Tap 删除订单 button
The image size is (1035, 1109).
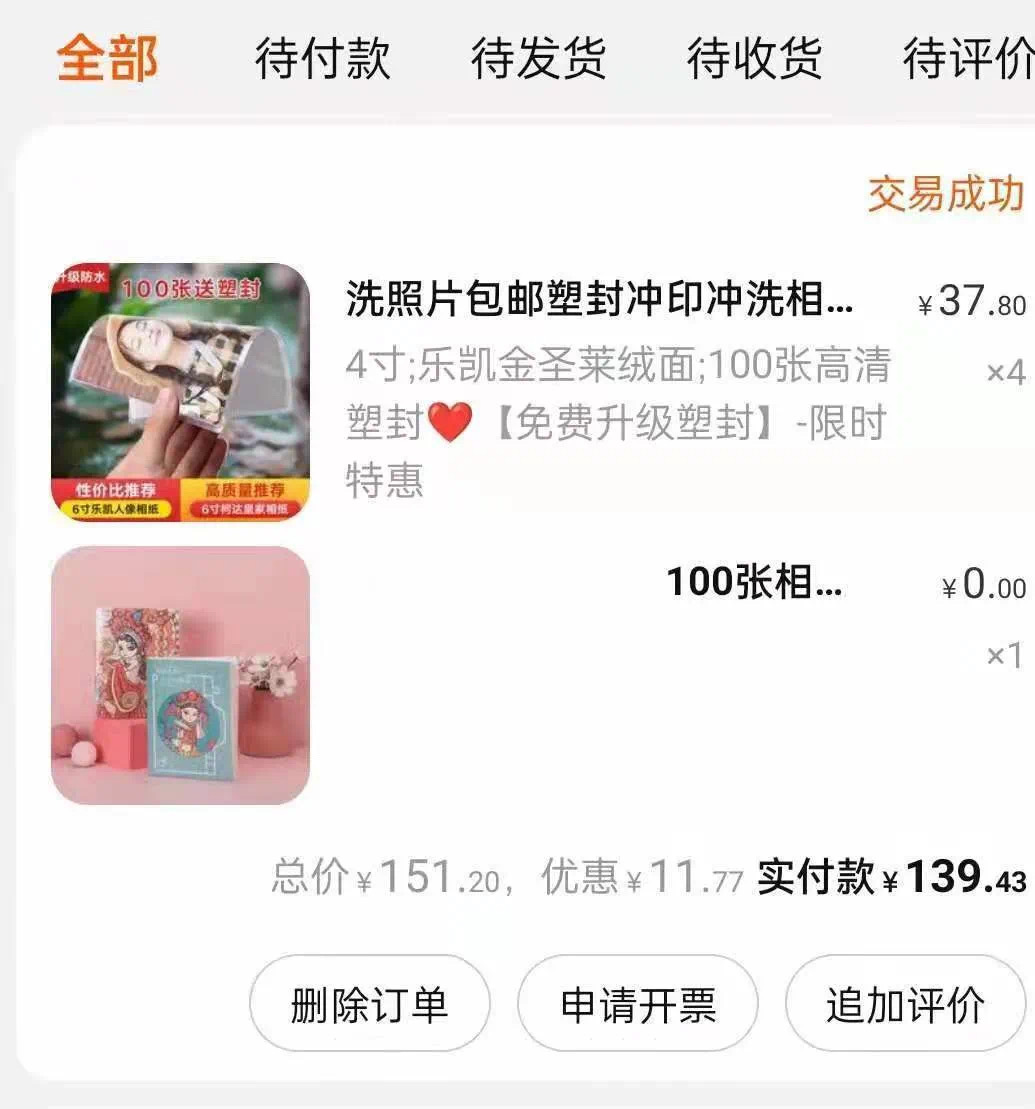pyautogui.click(x=369, y=1003)
